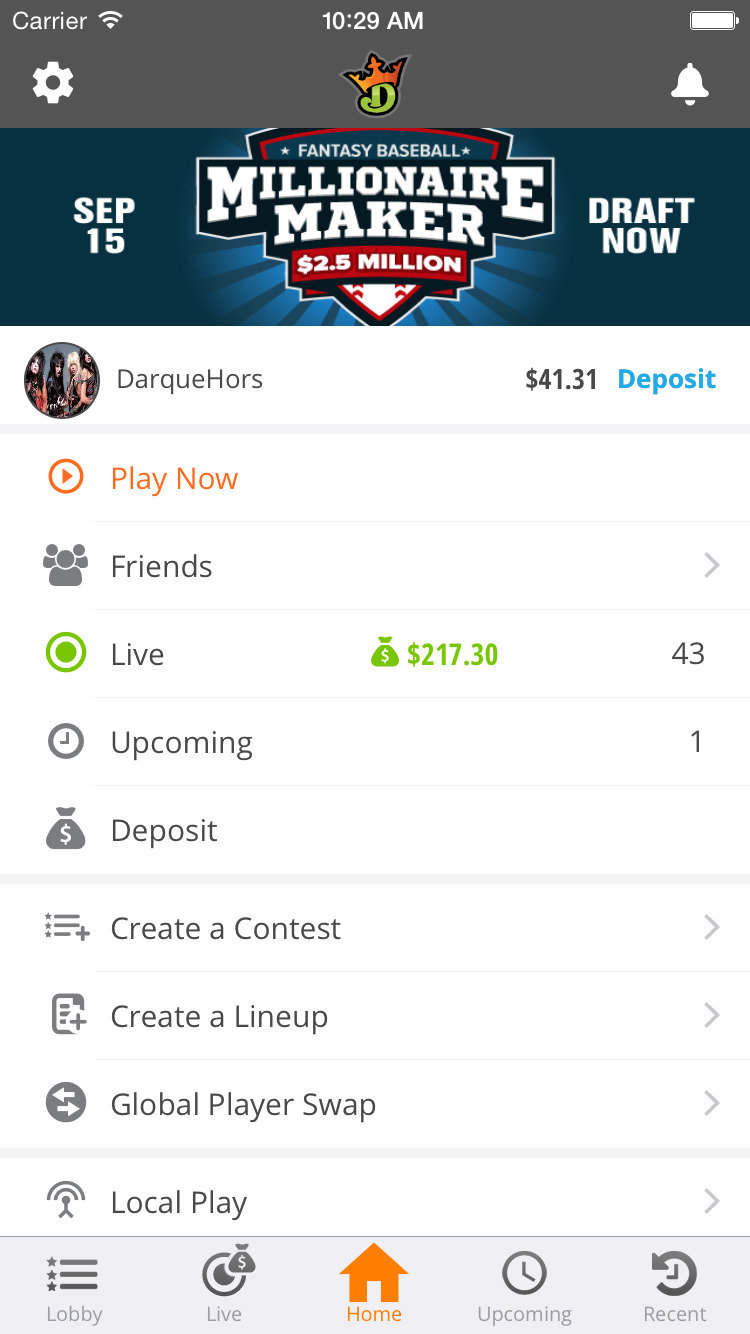The height and width of the screenshot is (1334, 750).
Task: Choose Create a Lineup
Action: (x=375, y=1016)
